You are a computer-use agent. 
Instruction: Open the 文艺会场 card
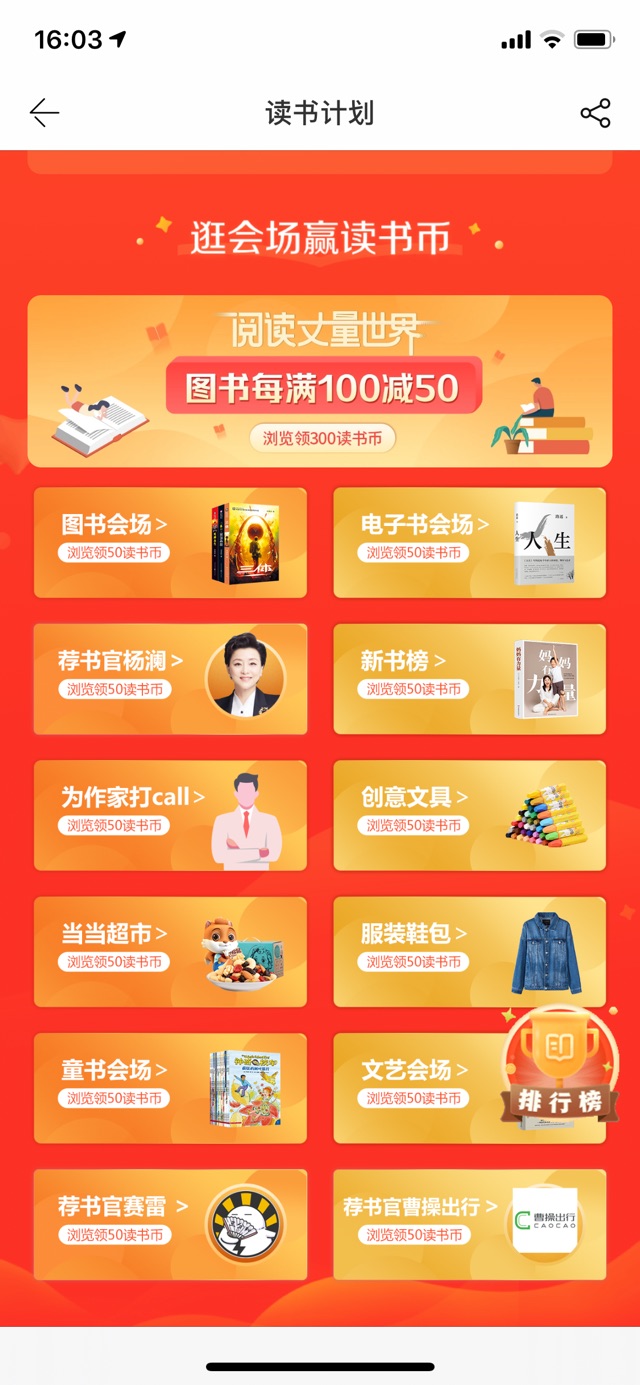(x=420, y=1088)
